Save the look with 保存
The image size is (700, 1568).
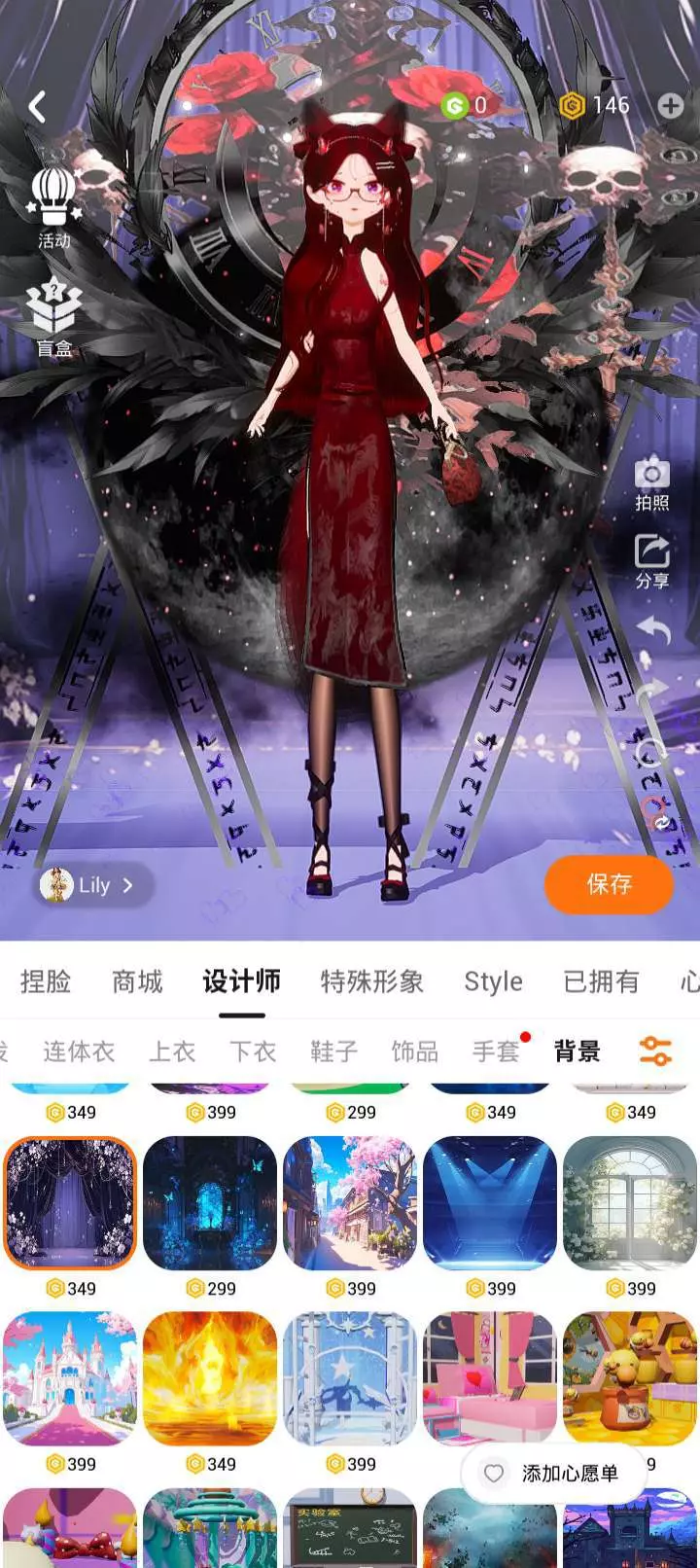tap(609, 883)
